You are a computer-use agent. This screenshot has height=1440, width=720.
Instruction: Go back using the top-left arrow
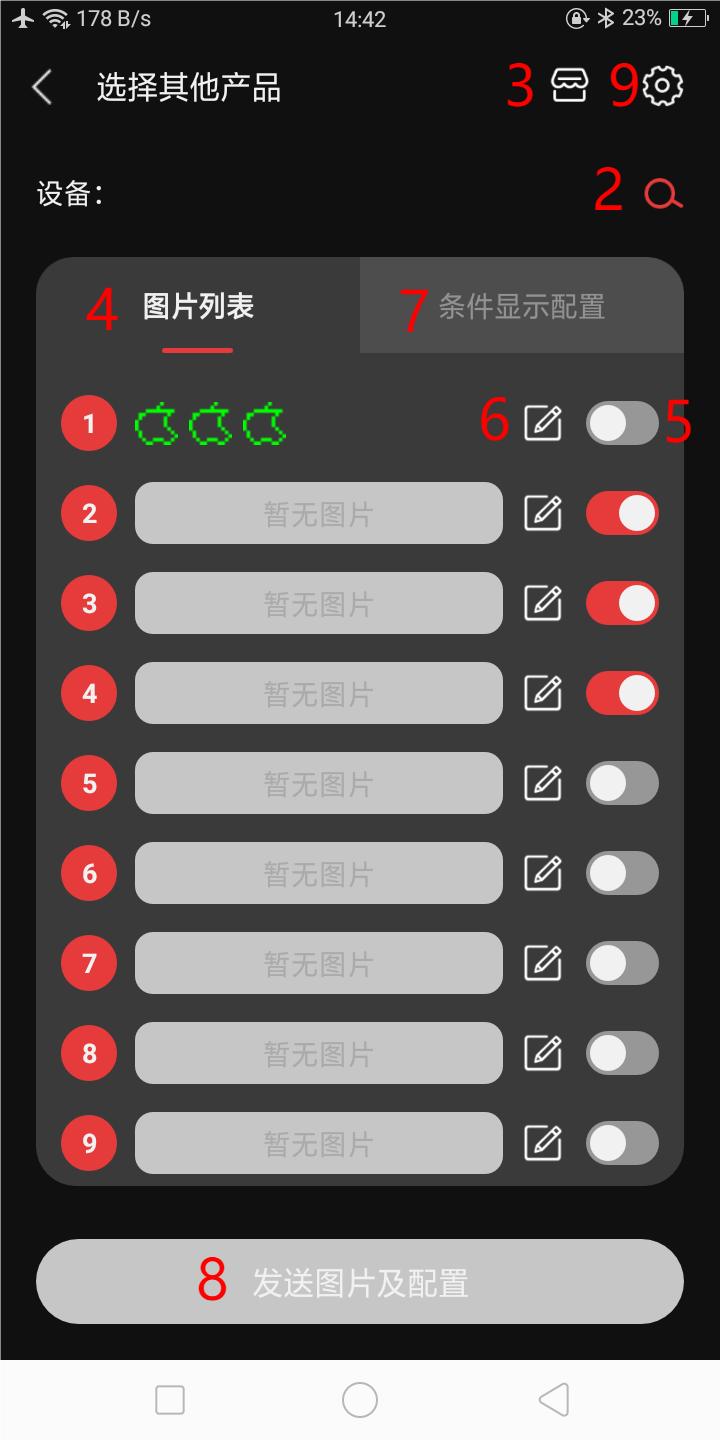[x=42, y=87]
